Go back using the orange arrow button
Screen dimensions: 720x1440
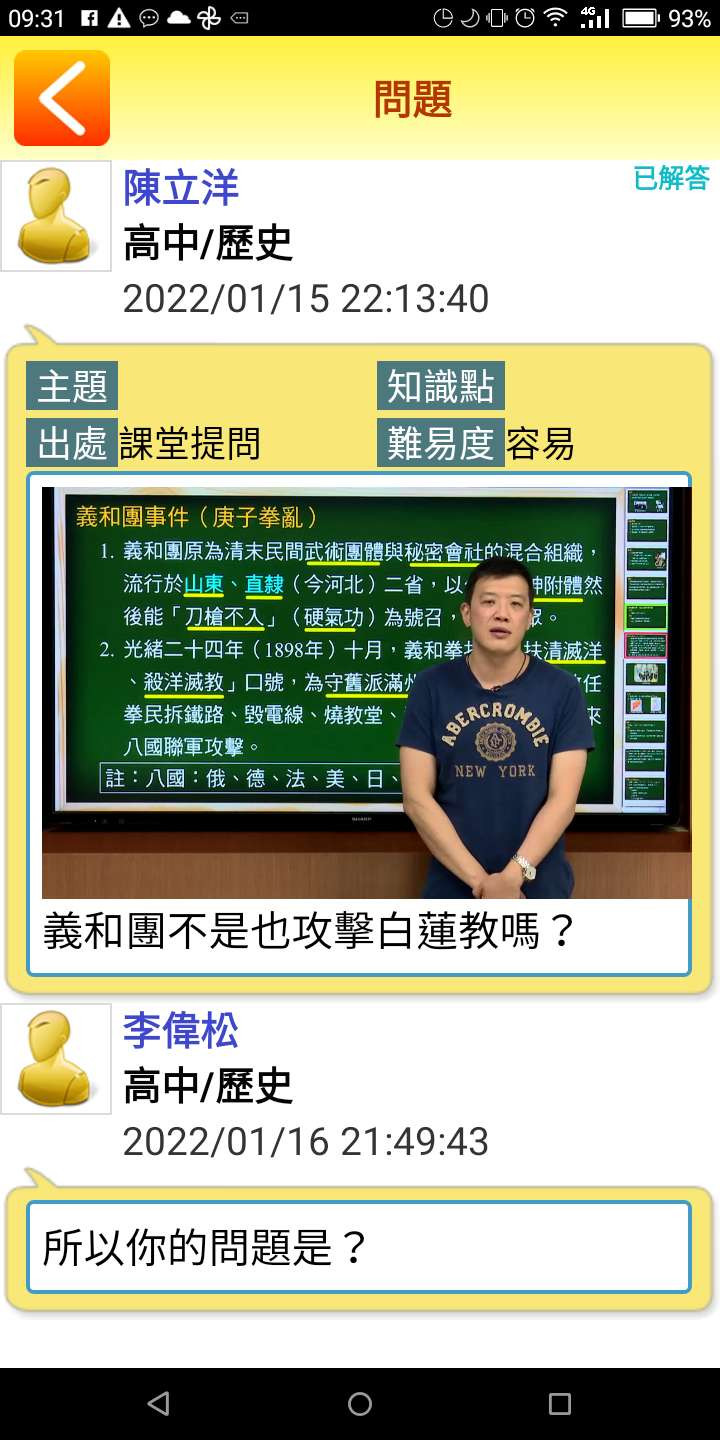pyautogui.click(x=62, y=98)
